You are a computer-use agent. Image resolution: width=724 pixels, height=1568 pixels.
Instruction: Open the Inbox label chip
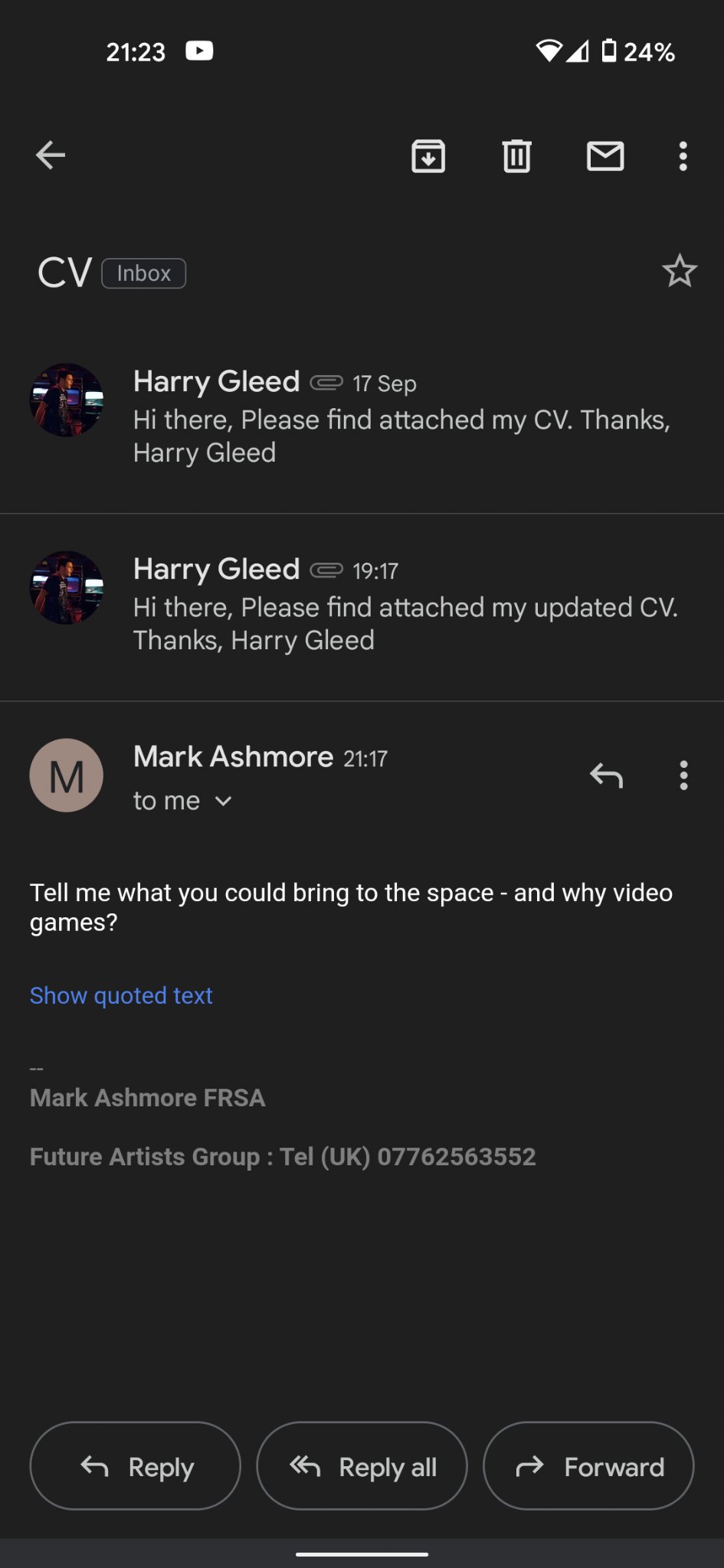(x=144, y=273)
